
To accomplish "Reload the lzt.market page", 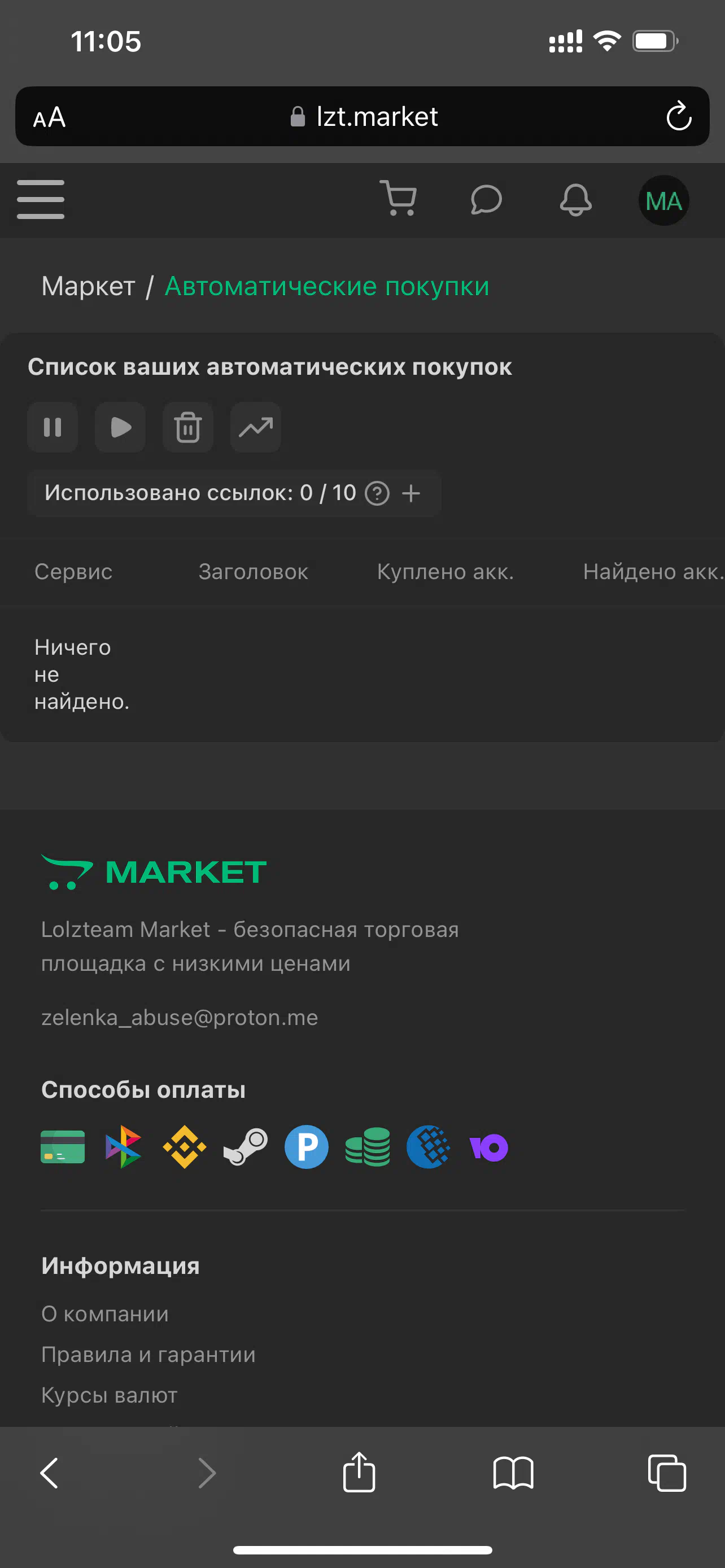I will click(x=678, y=116).
